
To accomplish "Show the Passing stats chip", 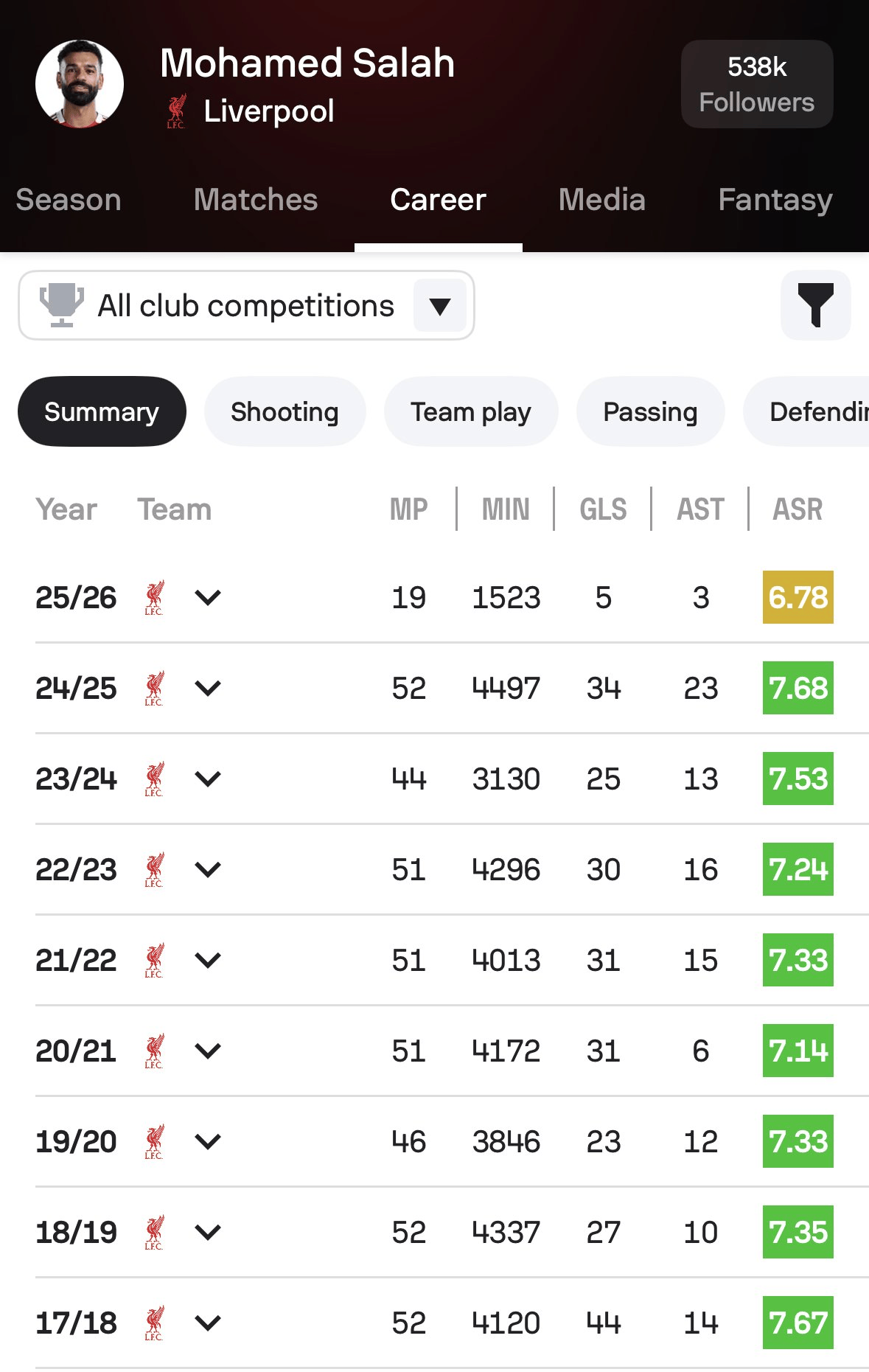I will (x=649, y=411).
